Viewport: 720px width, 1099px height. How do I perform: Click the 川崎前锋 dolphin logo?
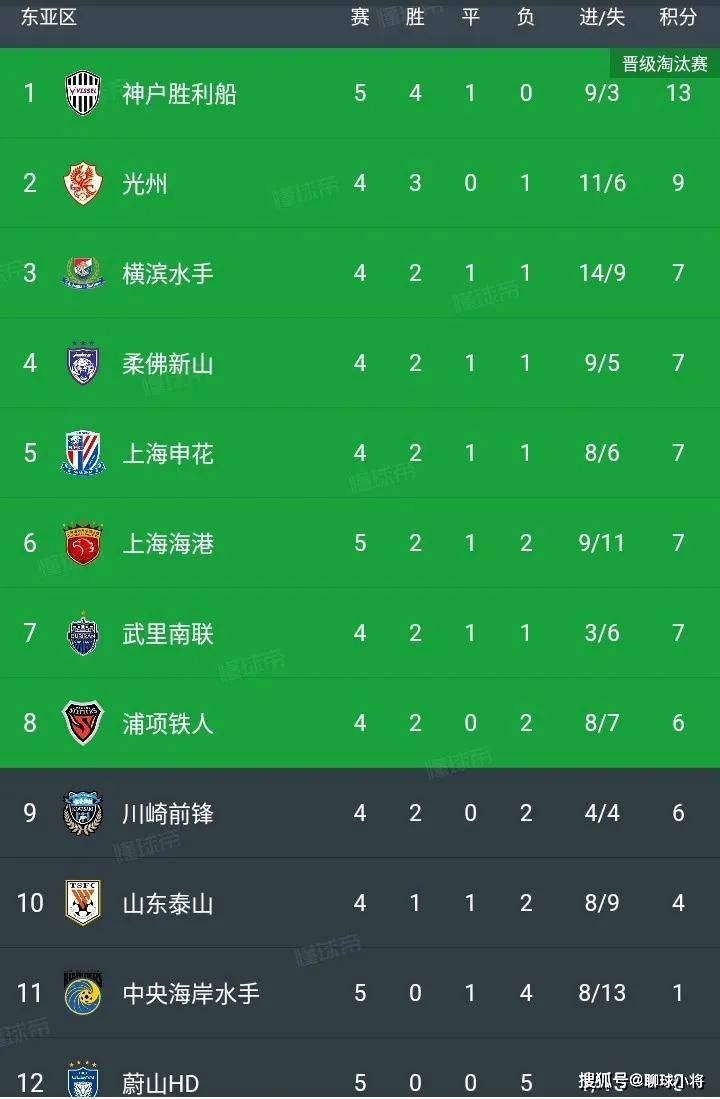(x=82, y=813)
